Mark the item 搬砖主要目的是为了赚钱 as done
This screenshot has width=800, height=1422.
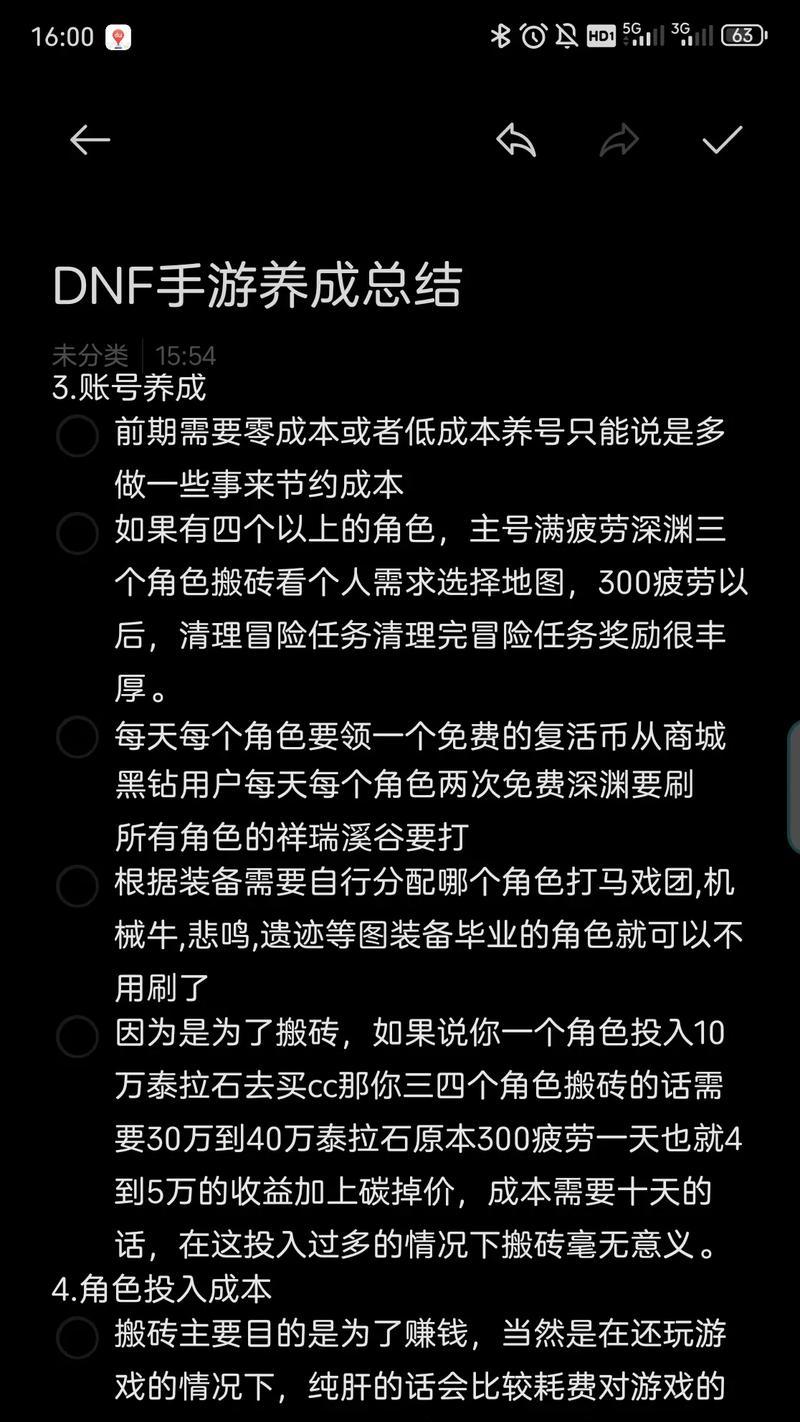click(x=77, y=1337)
